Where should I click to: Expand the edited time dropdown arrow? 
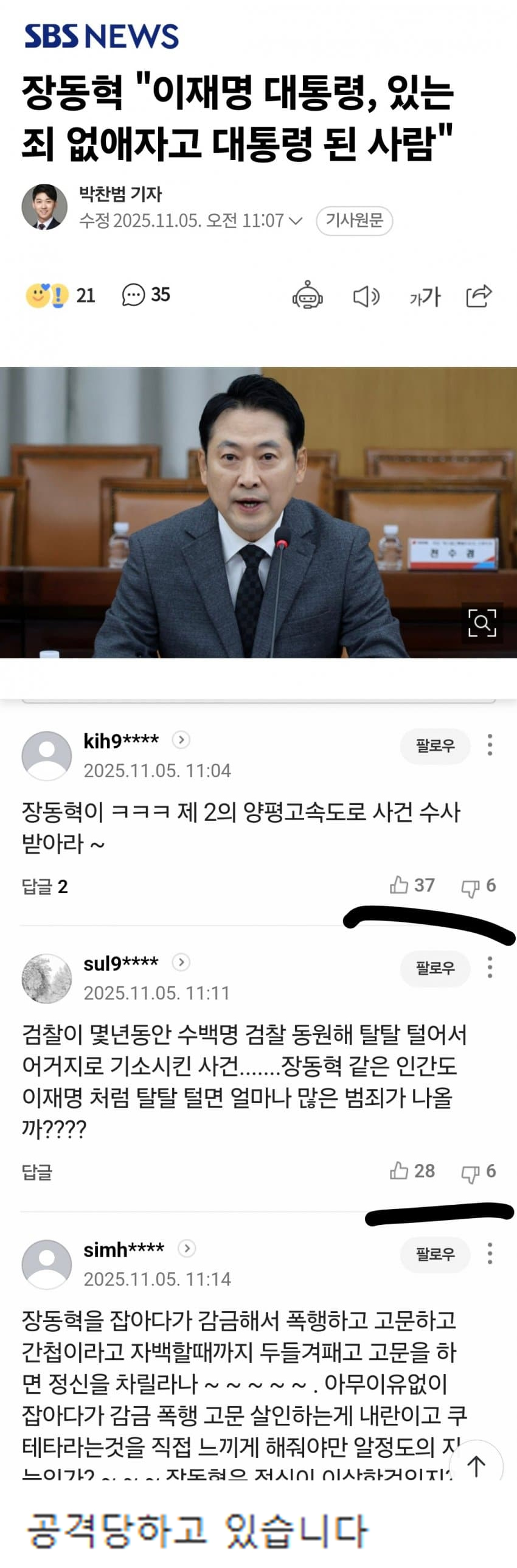tap(295, 221)
